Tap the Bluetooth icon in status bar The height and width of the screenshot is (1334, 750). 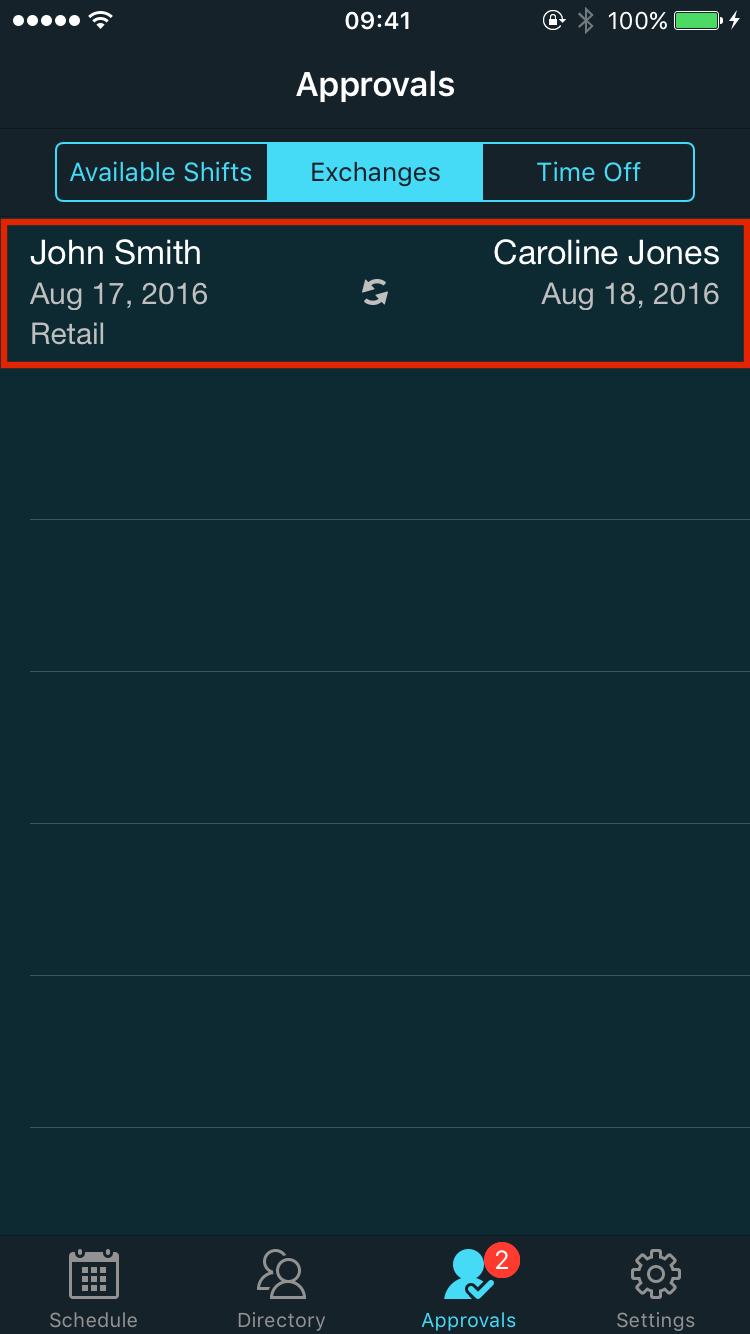click(x=585, y=19)
